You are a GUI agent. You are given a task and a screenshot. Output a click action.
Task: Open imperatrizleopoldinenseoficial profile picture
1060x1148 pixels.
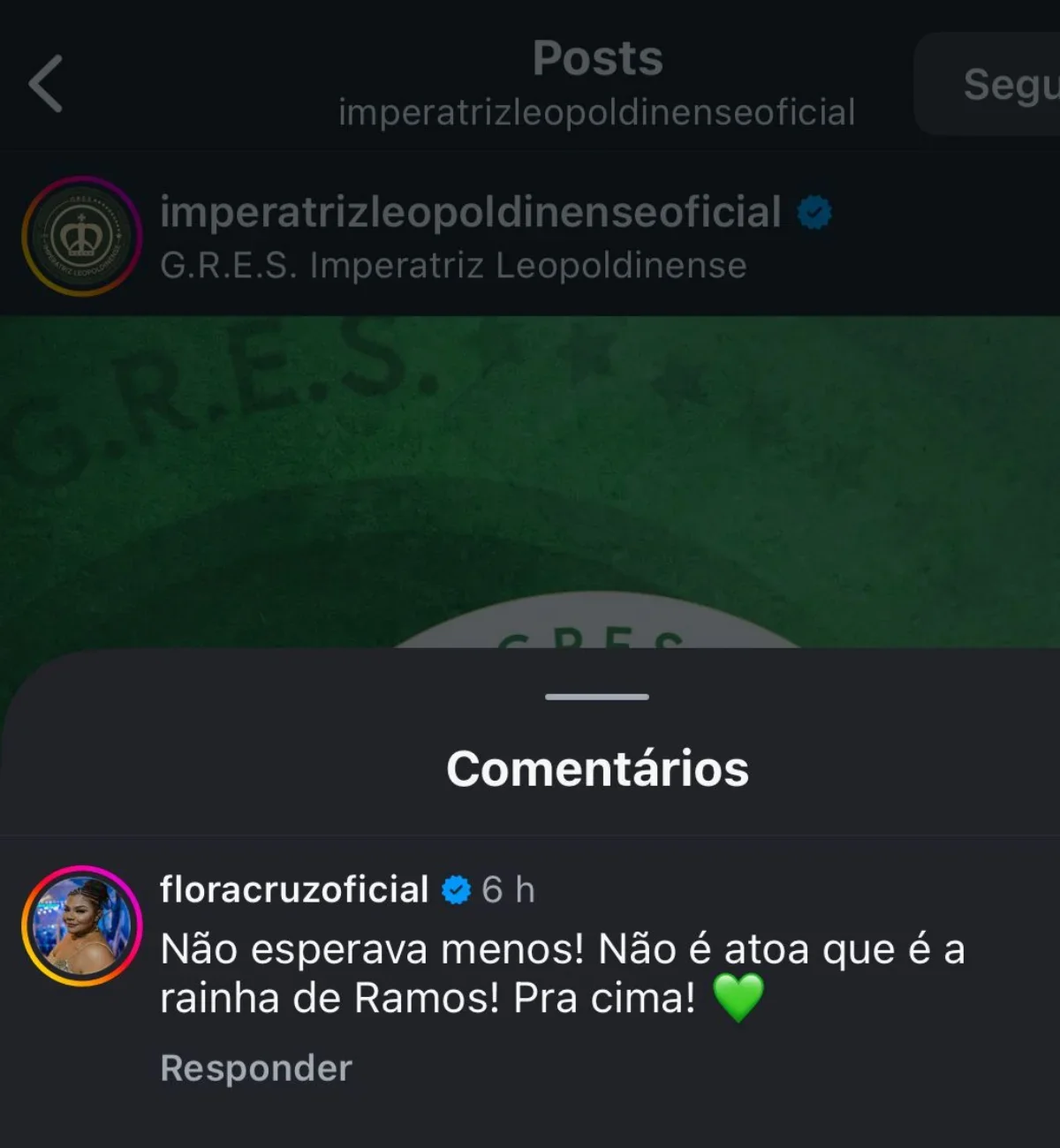(81, 236)
